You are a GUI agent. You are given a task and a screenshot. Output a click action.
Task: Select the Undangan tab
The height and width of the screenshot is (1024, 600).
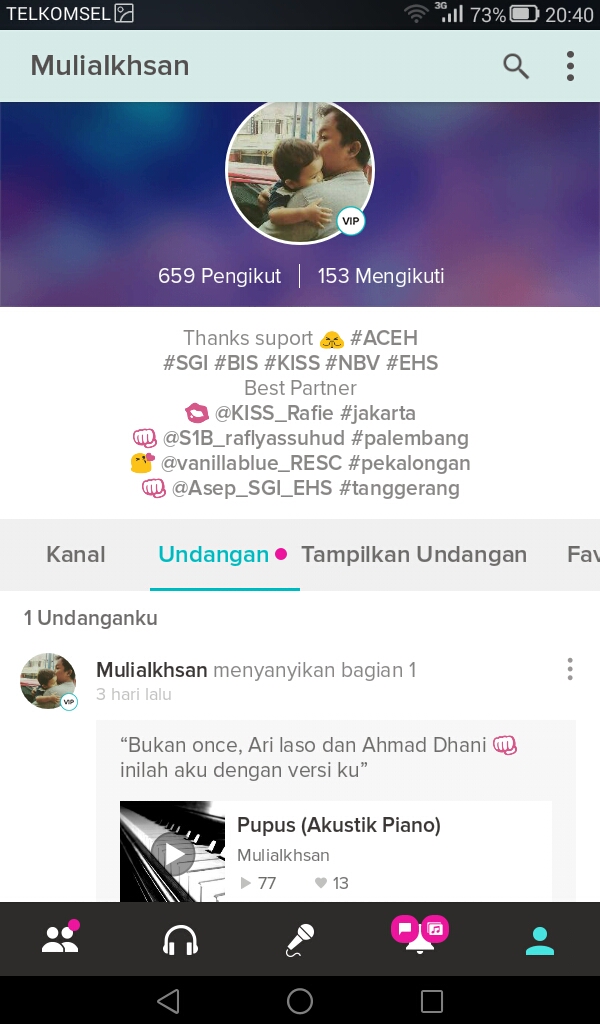(x=214, y=554)
